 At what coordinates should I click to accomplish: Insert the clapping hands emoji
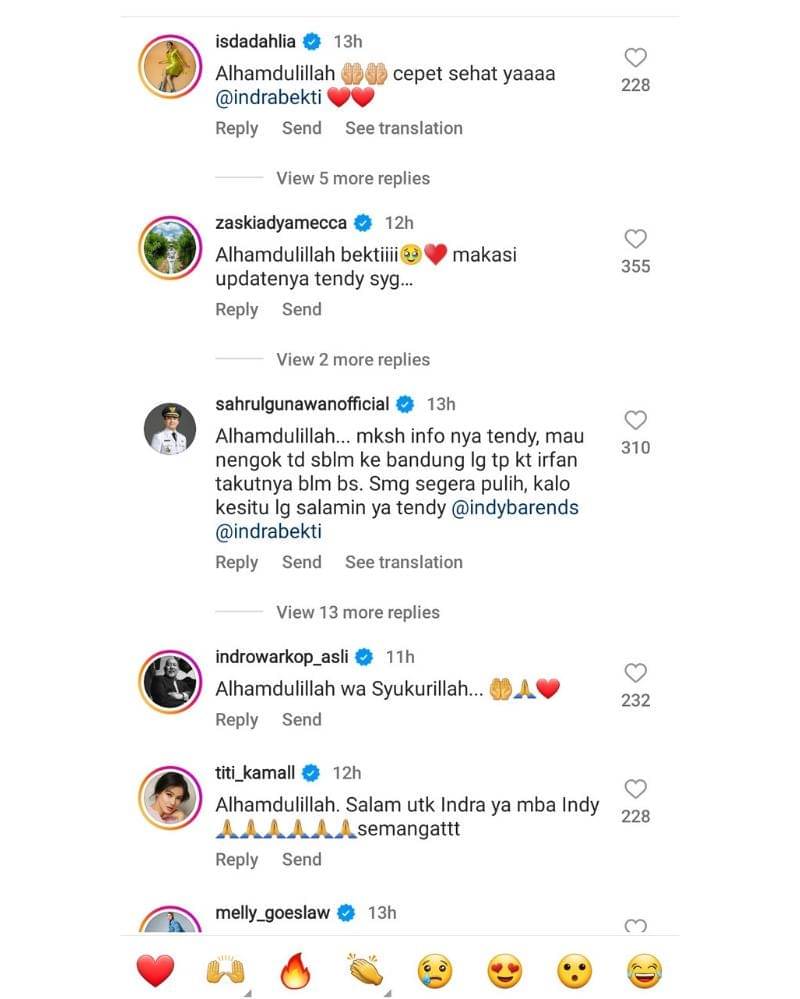pyautogui.click(x=366, y=970)
